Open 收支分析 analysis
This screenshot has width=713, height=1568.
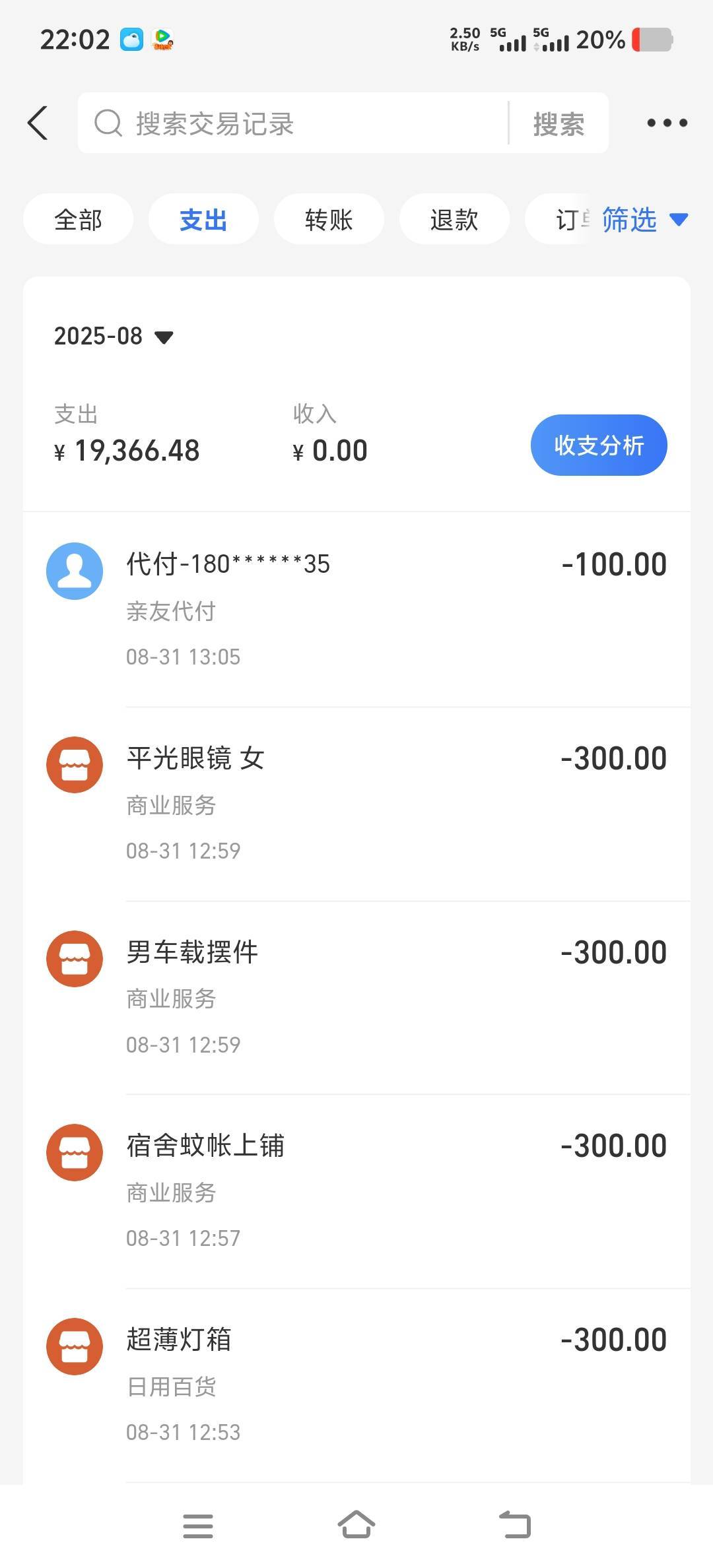pos(599,445)
